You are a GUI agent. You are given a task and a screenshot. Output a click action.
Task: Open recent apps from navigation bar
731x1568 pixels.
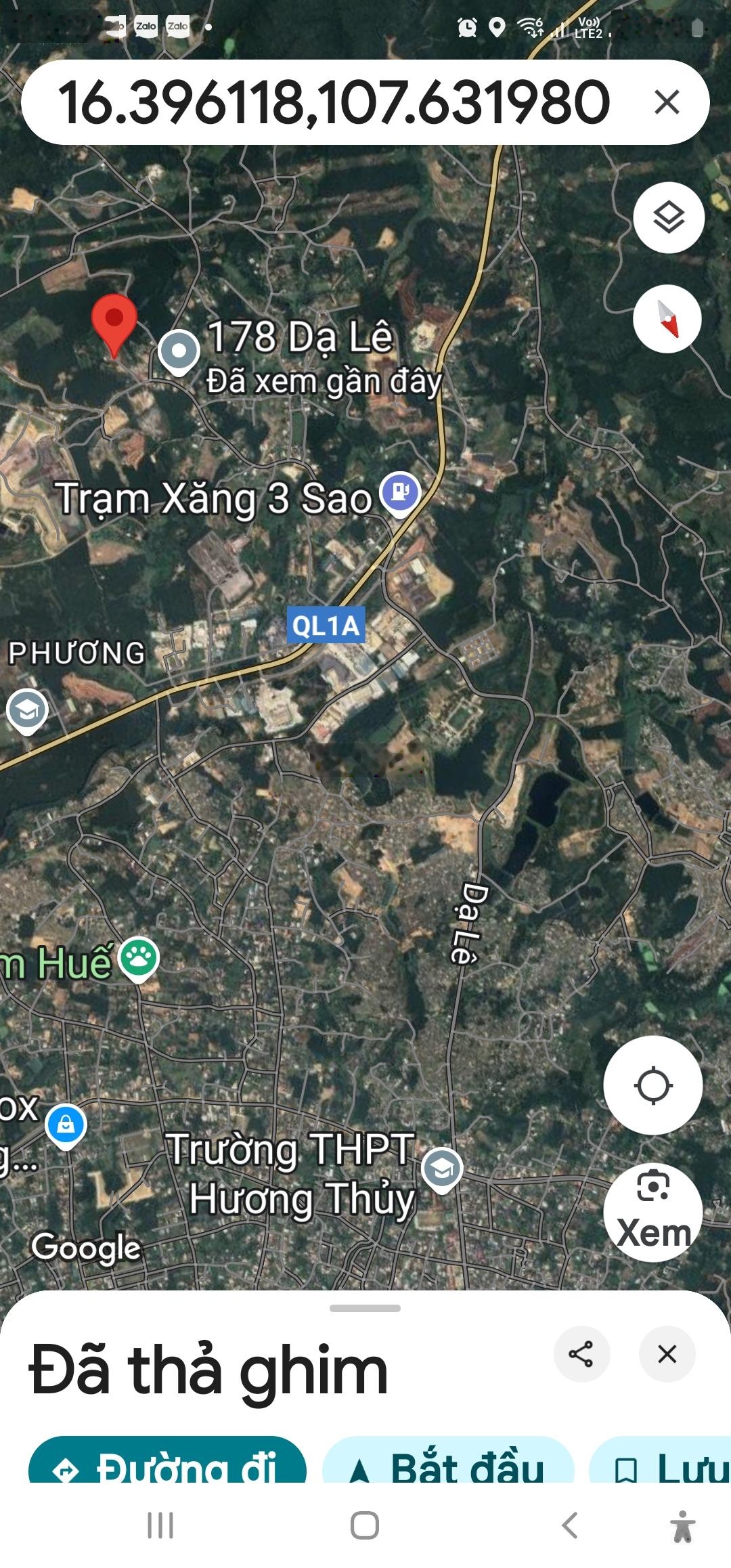(160, 1525)
